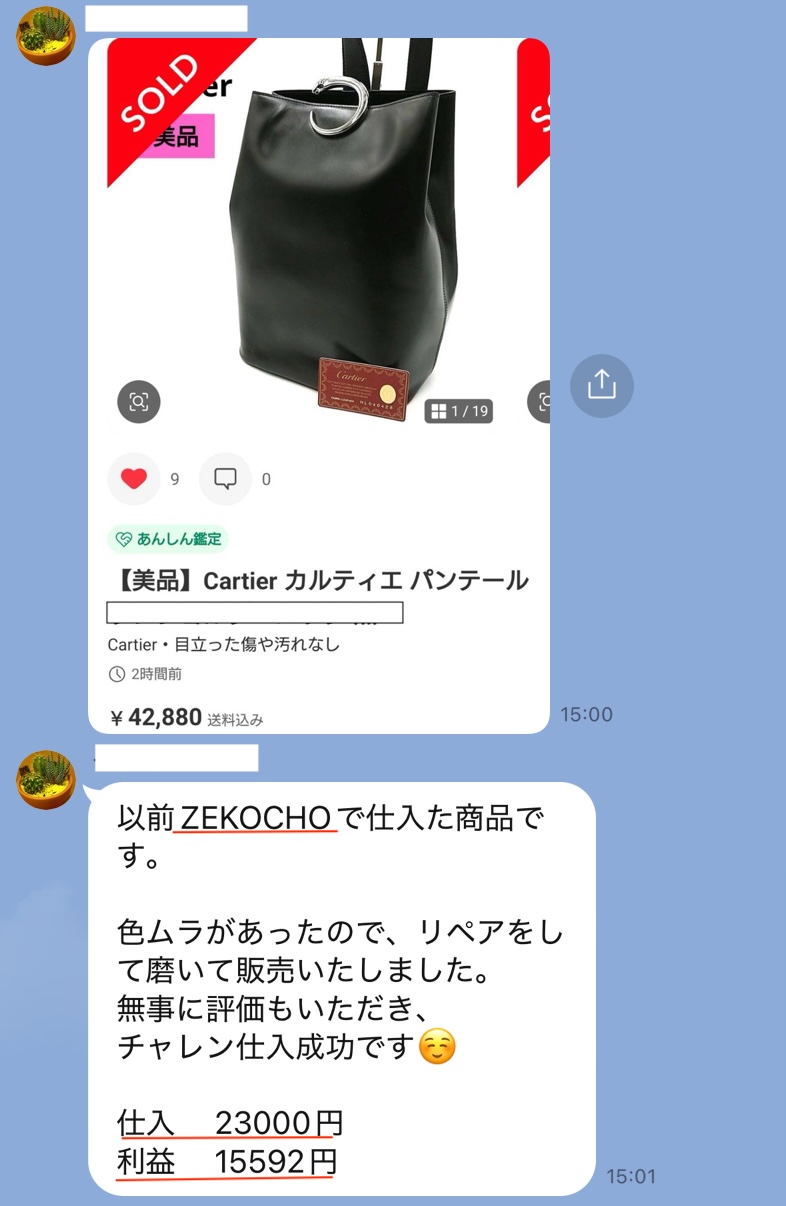Open sender's avatar beside the image message
This screenshot has width=786, height=1206.
point(45,36)
